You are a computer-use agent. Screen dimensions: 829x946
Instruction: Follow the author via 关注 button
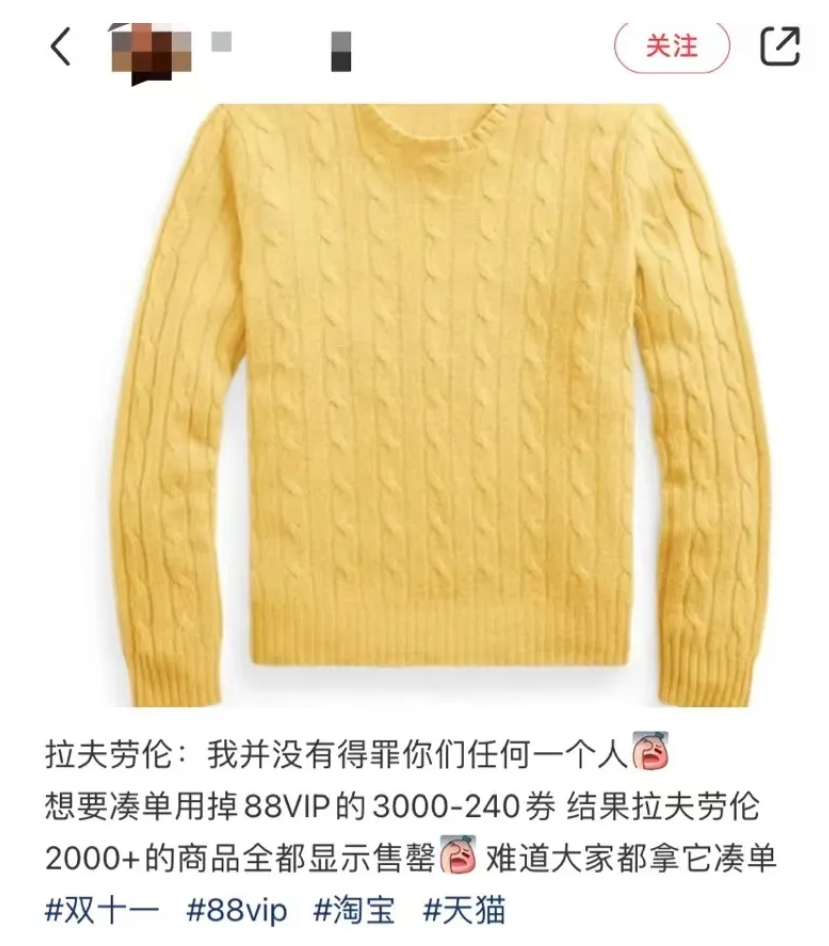(x=672, y=46)
